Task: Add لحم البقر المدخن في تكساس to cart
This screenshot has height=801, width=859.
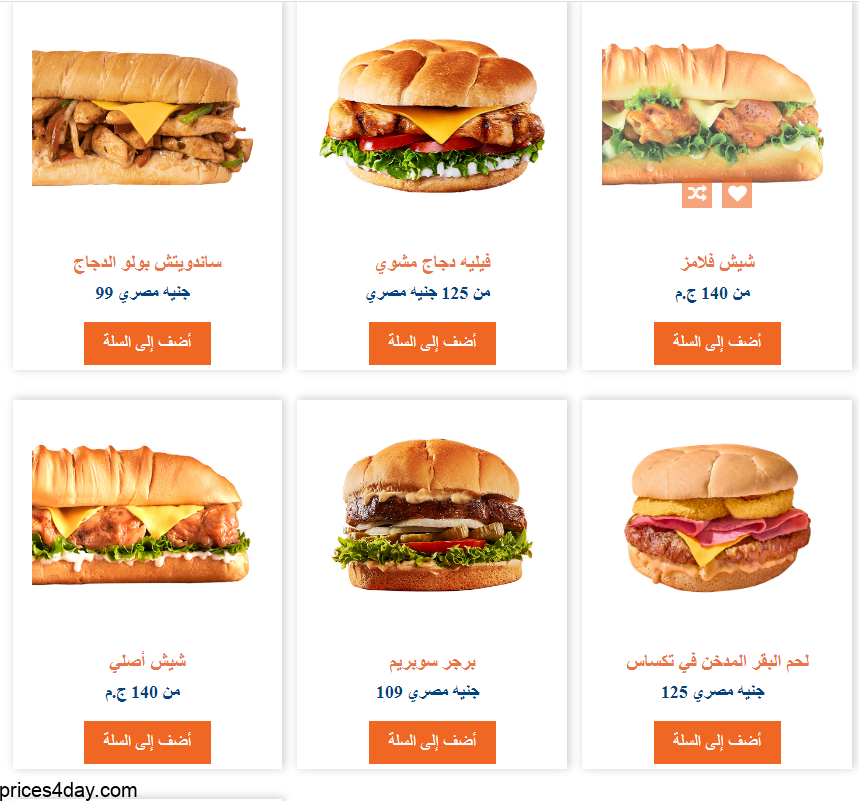Action: click(x=717, y=742)
